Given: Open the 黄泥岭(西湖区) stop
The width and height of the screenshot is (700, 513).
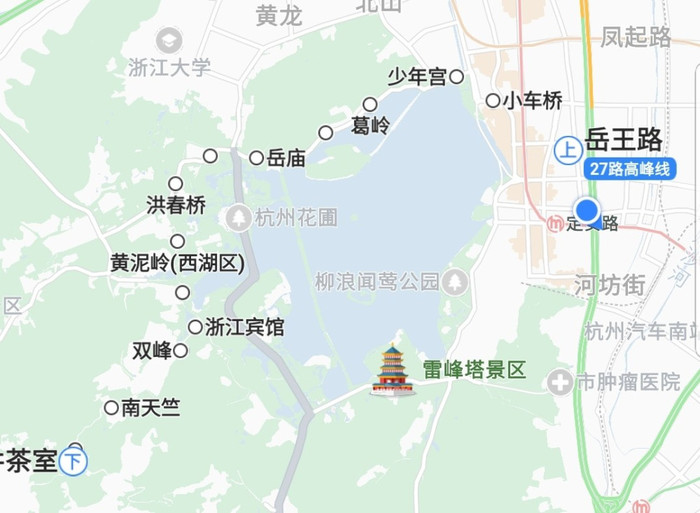Looking at the screenshot, I should 177,241.
